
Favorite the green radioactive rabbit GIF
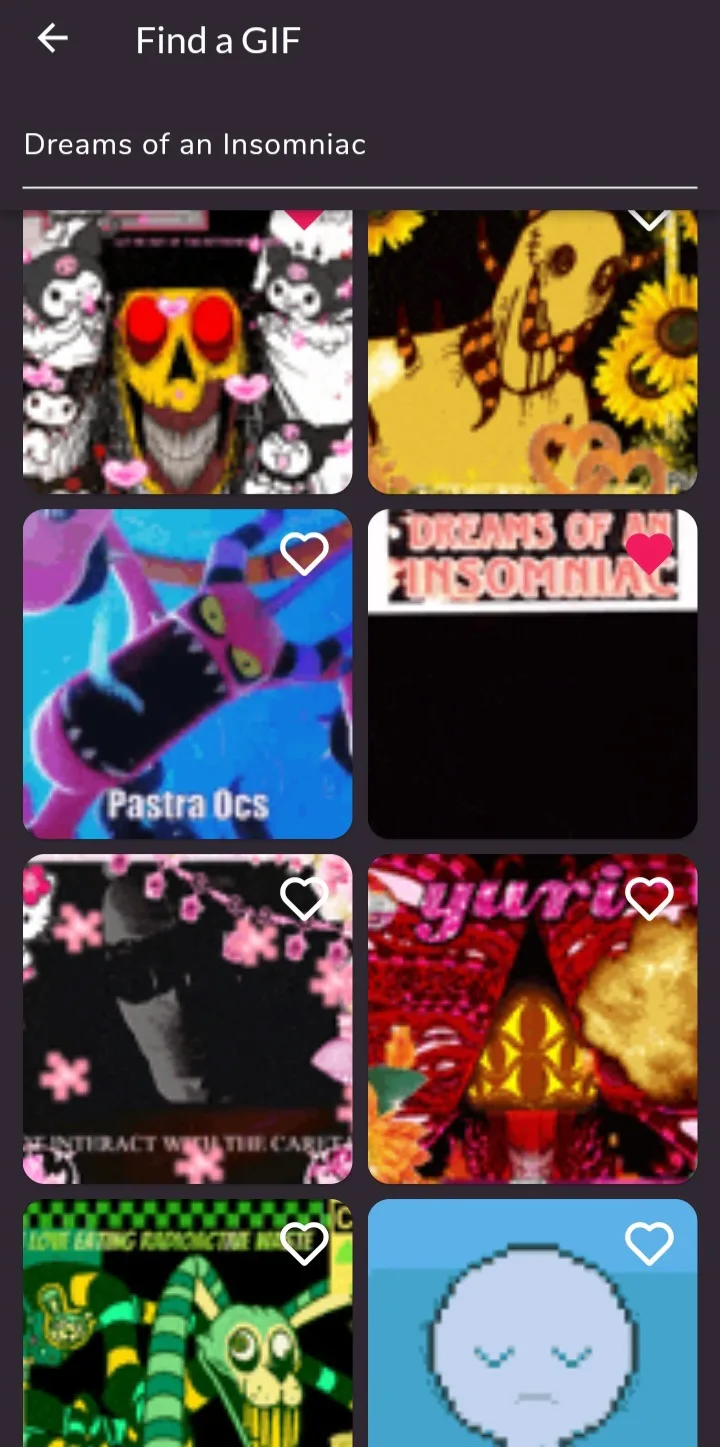tap(304, 1243)
